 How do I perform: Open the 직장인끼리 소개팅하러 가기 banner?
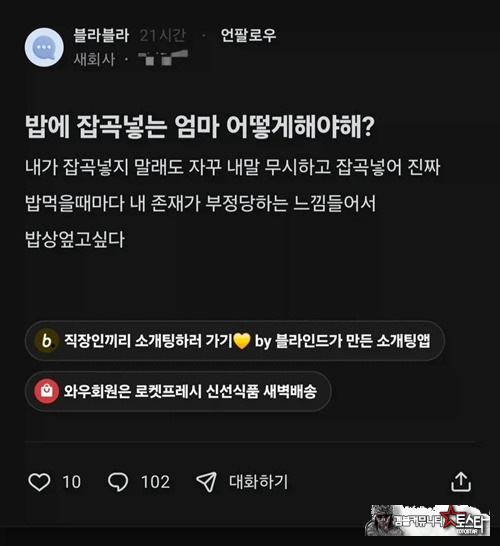235,341
